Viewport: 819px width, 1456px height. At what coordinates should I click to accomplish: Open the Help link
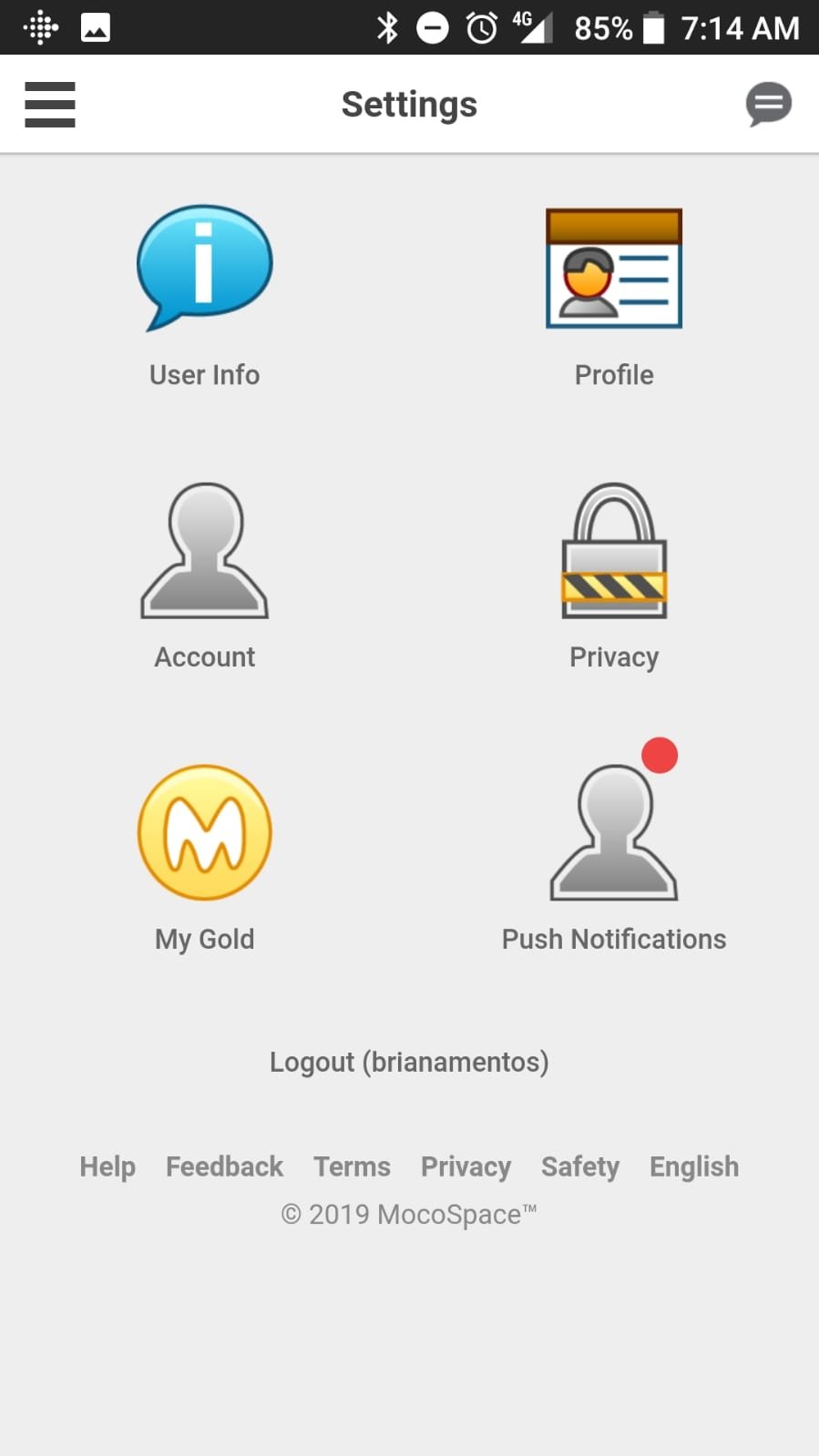(107, 1166)
